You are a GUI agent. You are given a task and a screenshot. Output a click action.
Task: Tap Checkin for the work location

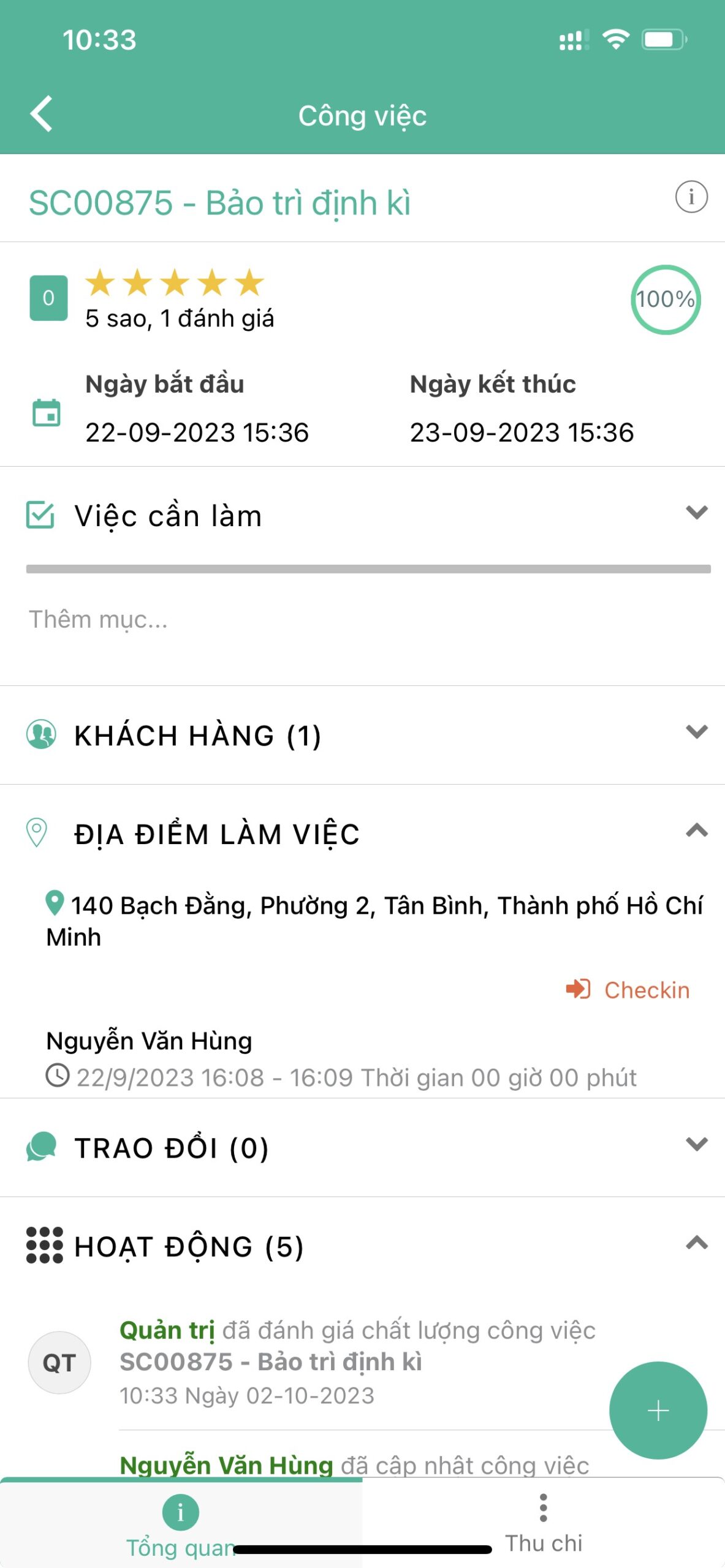(628, 990)
